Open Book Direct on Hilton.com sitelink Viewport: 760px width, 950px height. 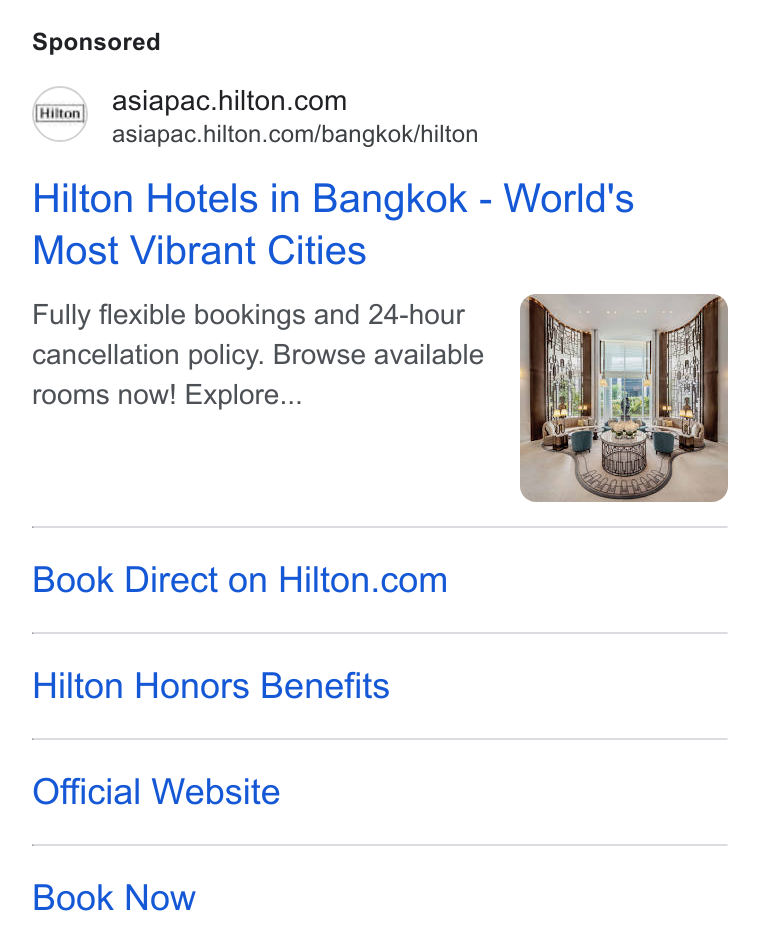240,580
